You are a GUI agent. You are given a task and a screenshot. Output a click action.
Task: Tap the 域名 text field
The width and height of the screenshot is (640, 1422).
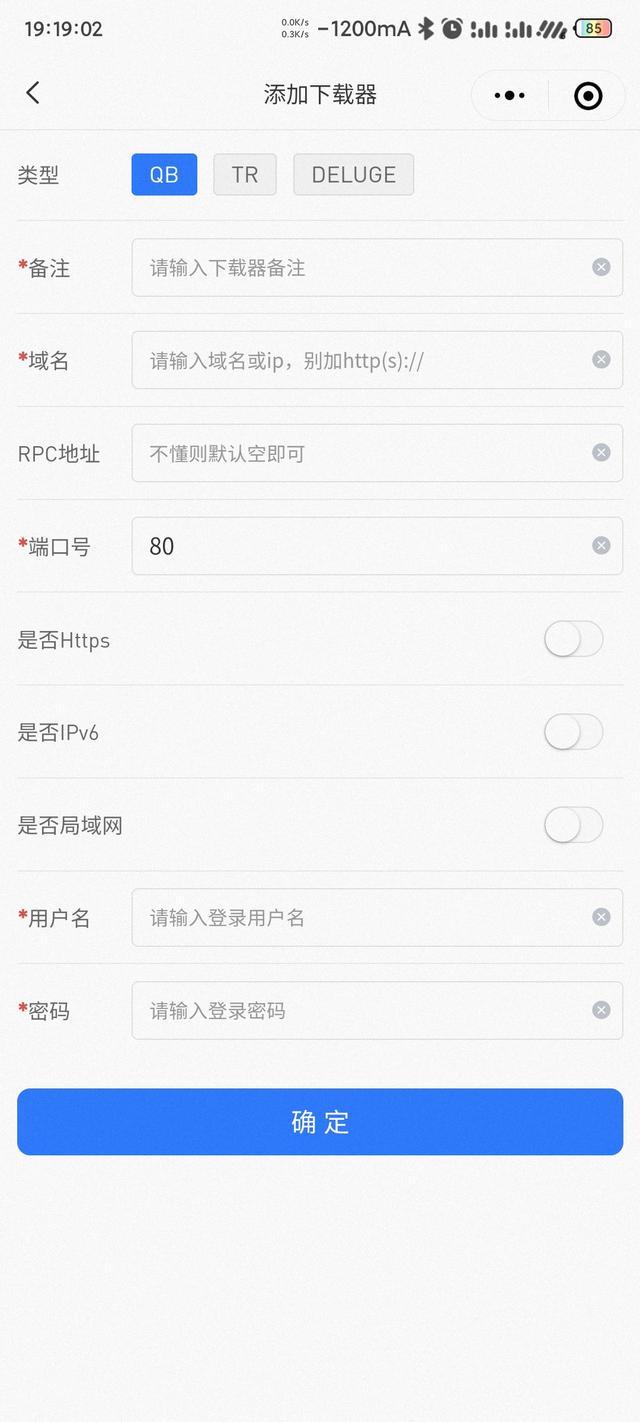coord(377,360)
